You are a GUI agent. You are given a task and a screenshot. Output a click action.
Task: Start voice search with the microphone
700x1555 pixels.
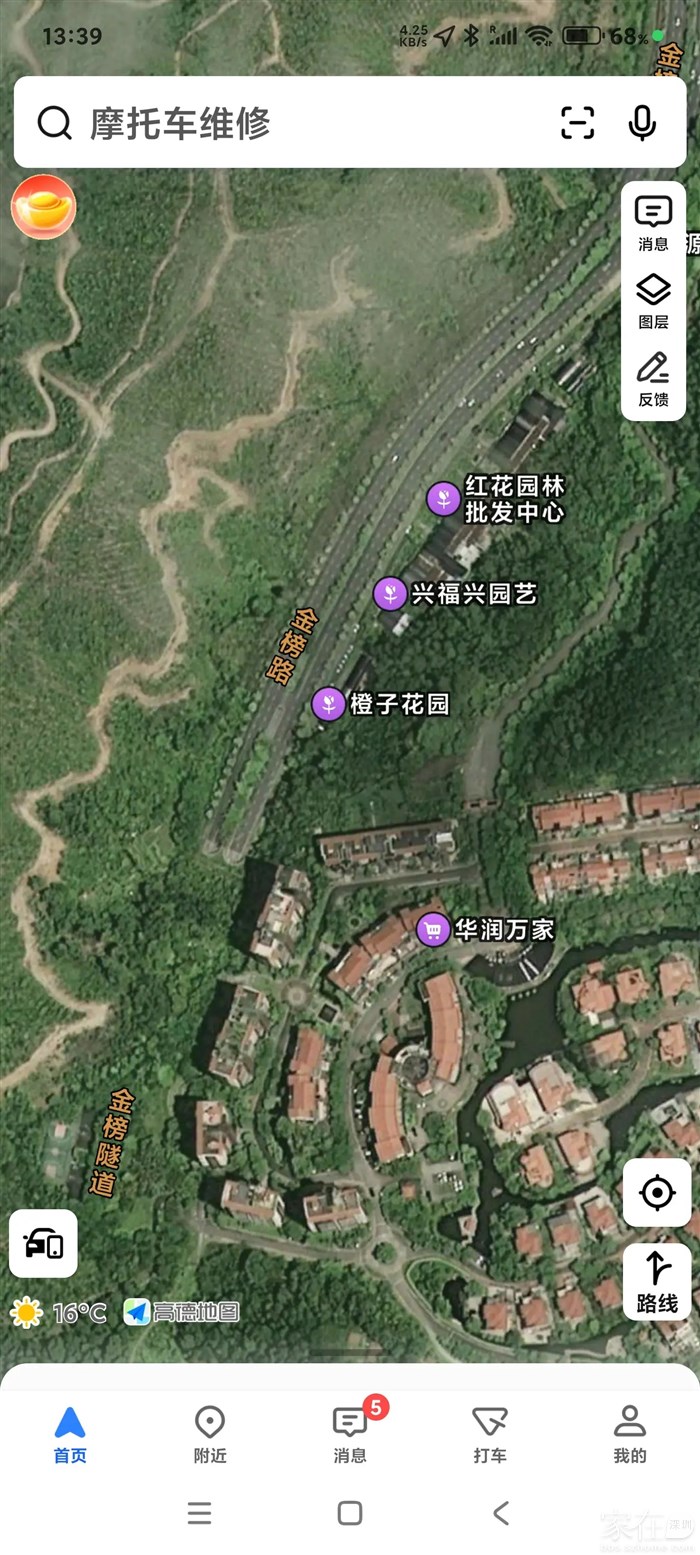tap(642, 123)
